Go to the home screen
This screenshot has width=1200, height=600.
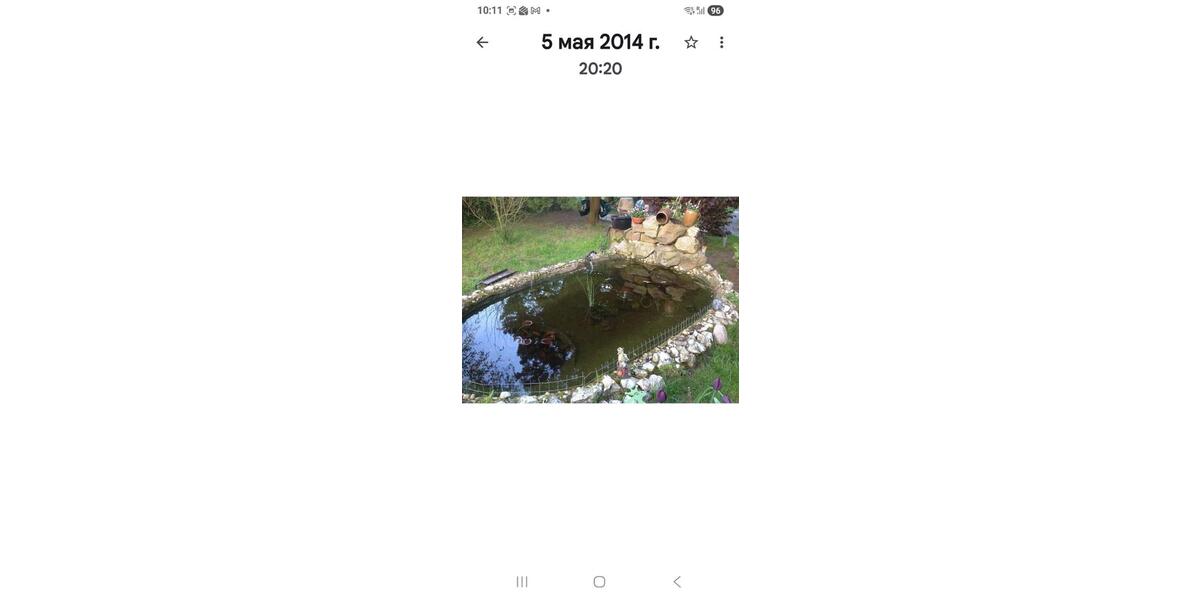click(599, 581)
